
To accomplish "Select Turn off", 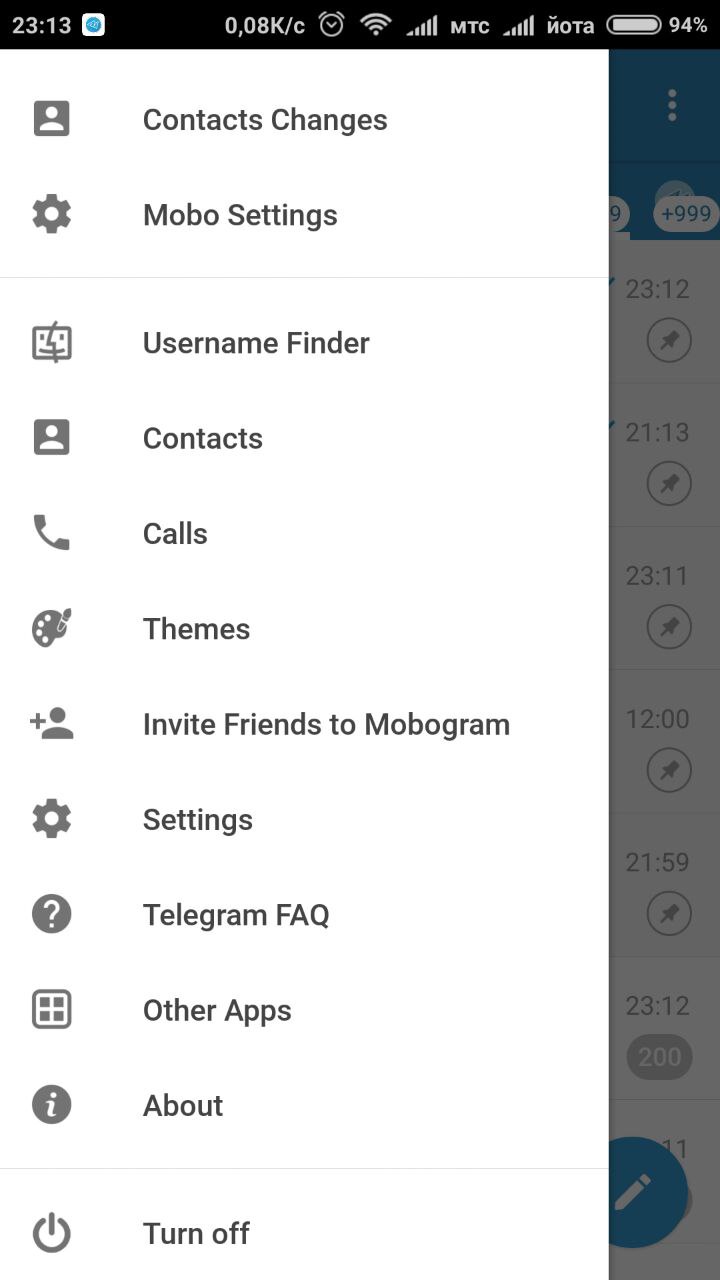I will tap(304, 1233).
